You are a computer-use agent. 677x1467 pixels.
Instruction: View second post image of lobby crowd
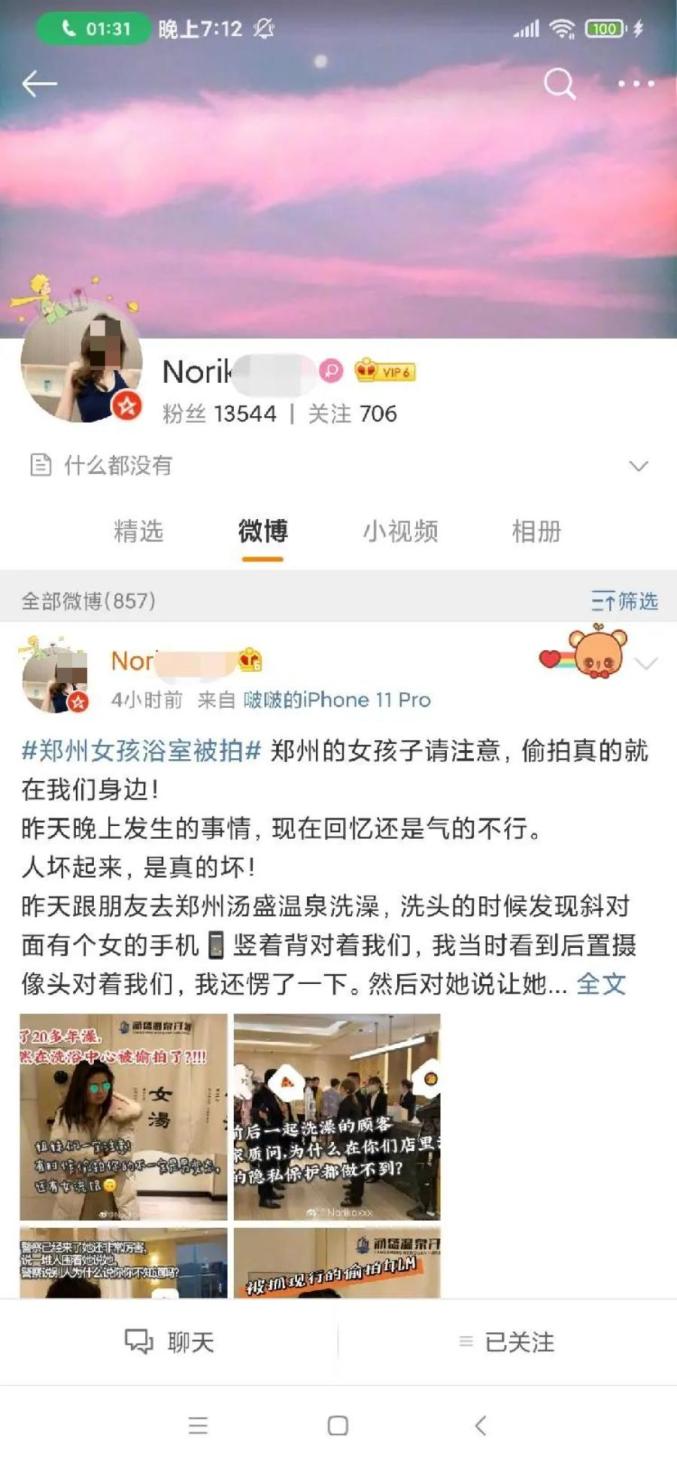tap(337, 1116)
